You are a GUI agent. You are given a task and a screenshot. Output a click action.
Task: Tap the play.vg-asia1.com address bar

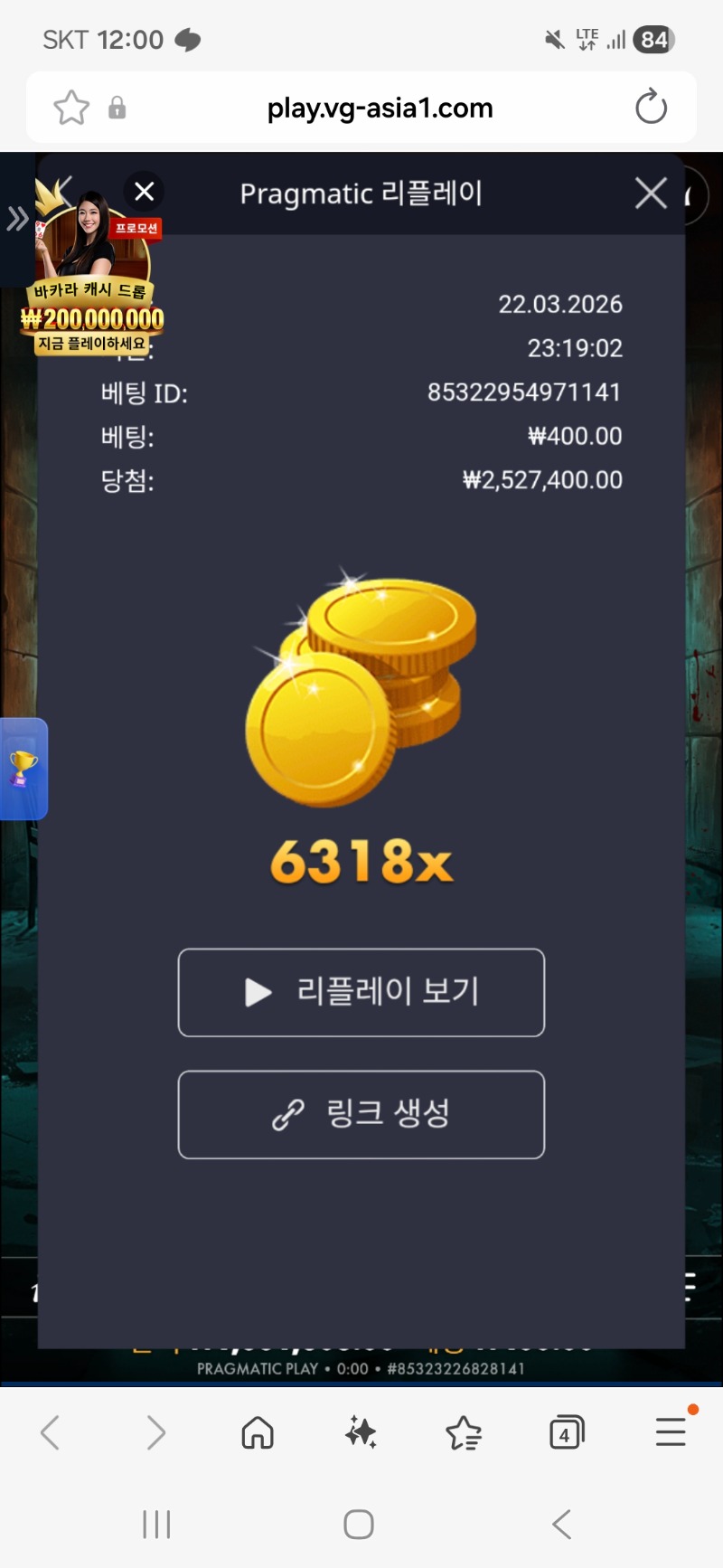click(x=380, y=109)
